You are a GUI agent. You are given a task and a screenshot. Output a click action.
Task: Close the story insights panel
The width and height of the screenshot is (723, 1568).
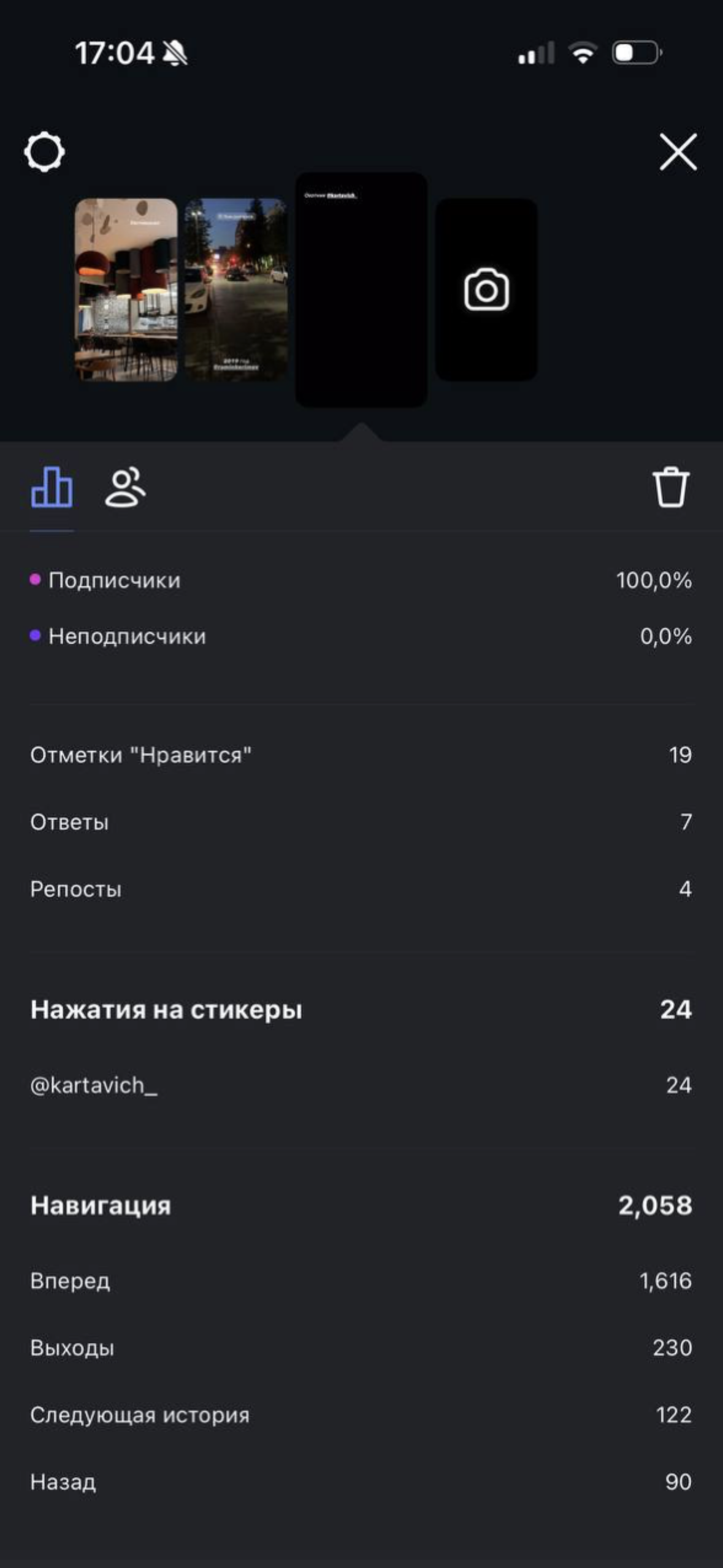[678, 152]
